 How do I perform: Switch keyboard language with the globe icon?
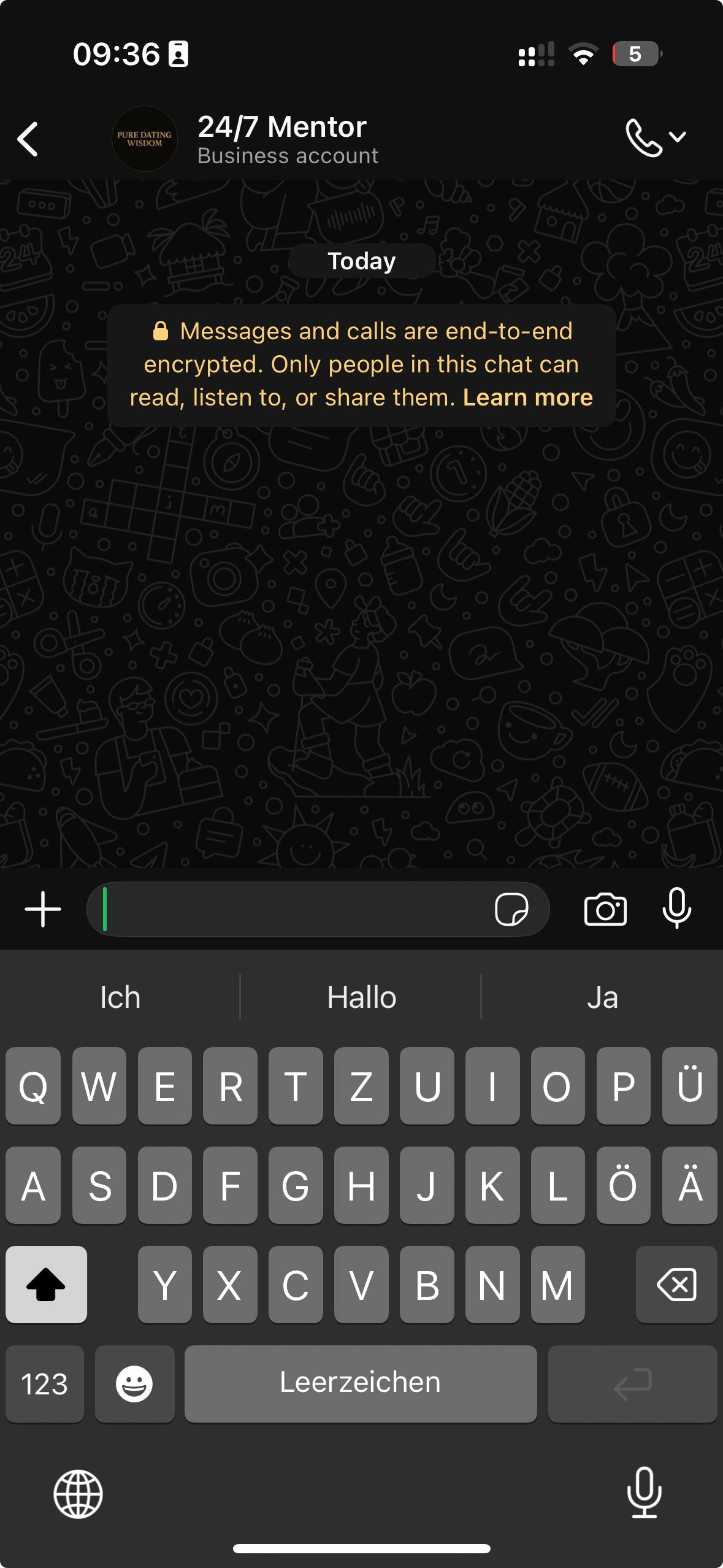pos(78,1494)
